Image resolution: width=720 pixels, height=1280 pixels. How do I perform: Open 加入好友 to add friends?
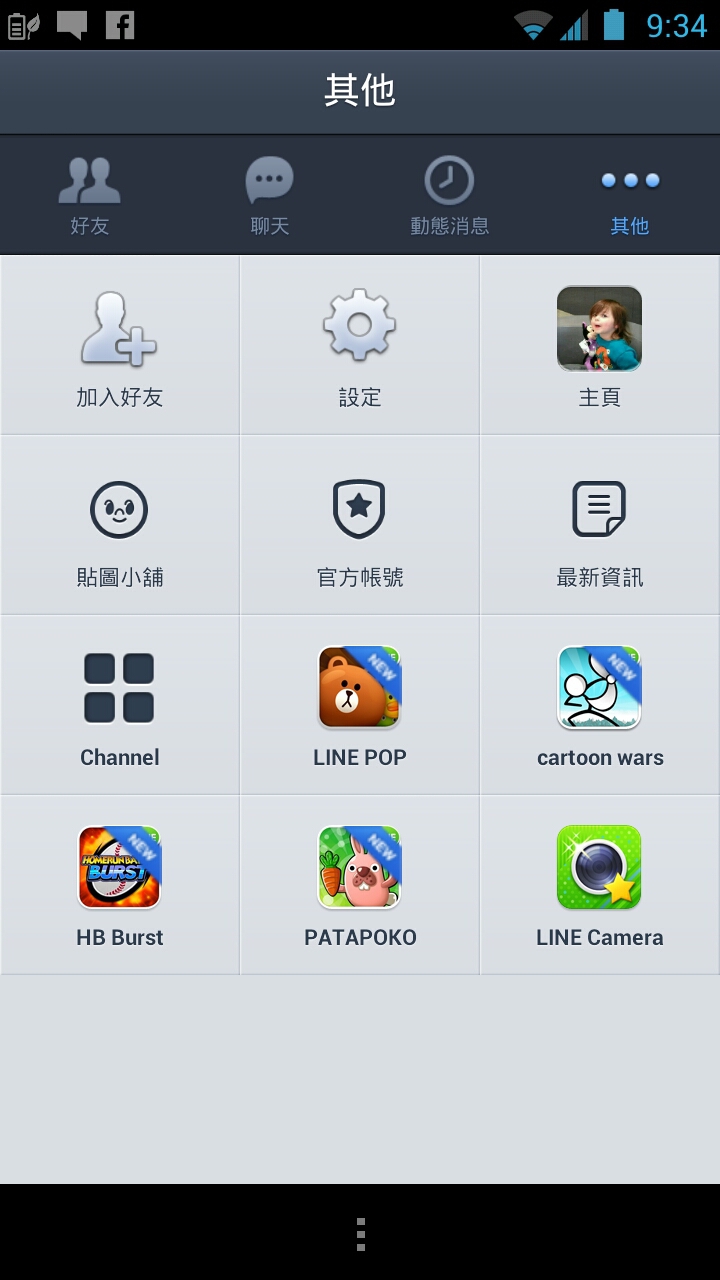coord(120,345)
